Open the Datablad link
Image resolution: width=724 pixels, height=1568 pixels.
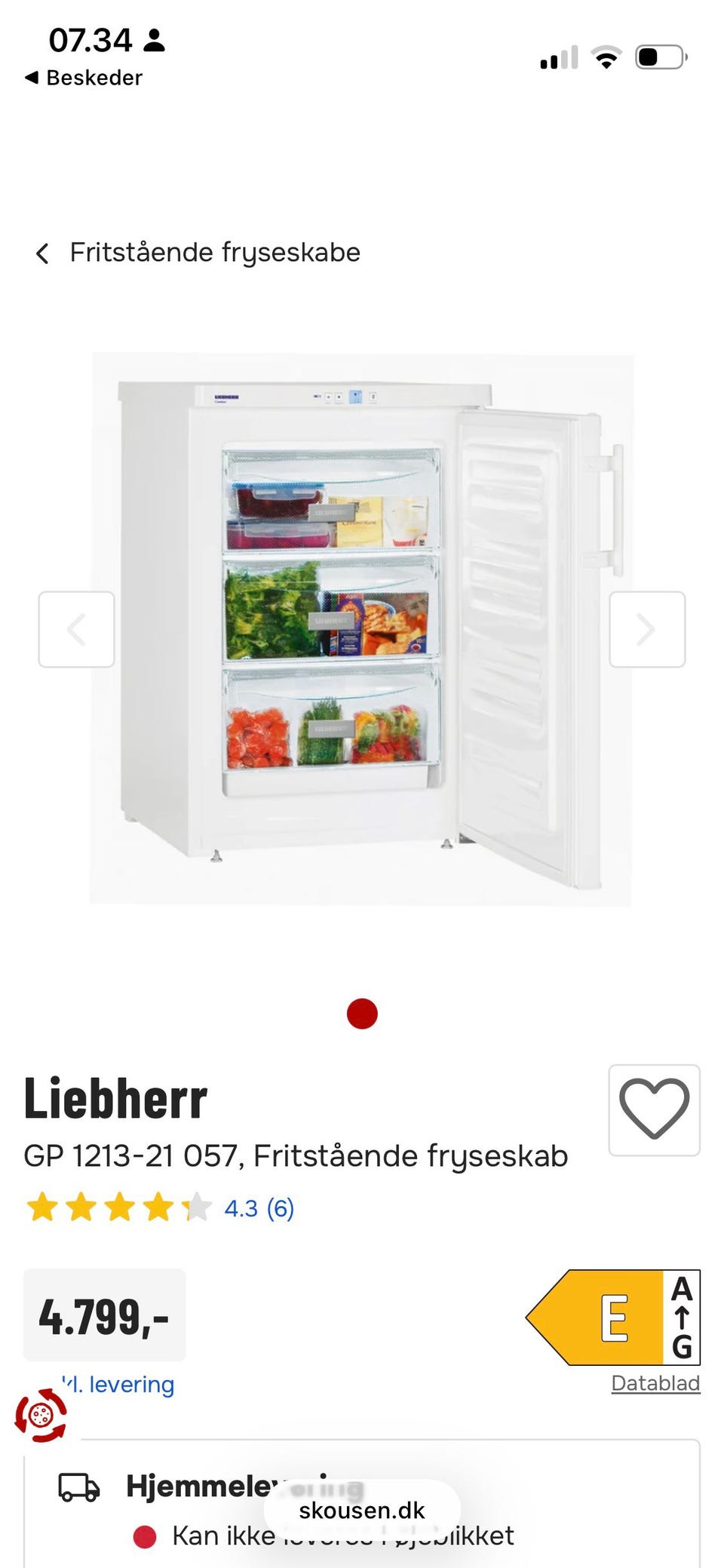pos(655,1384)
